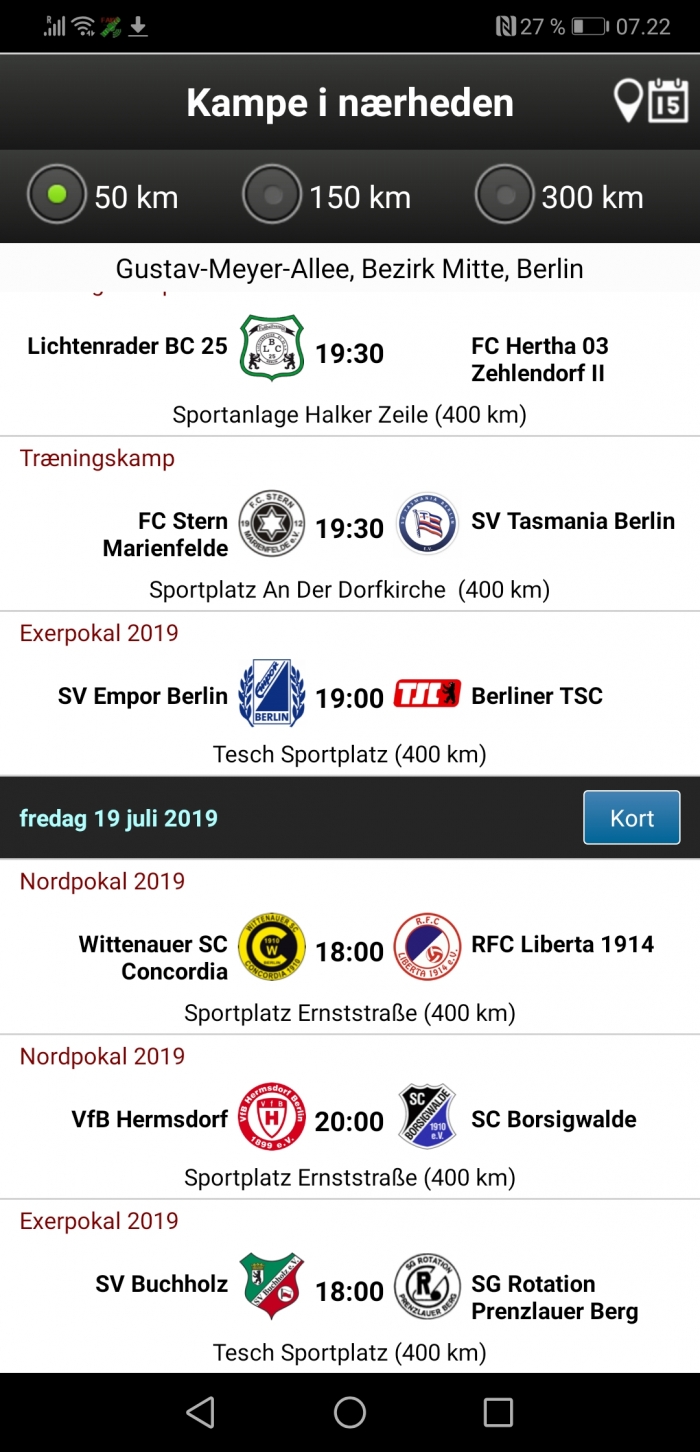Tap the Gustav-Meyer-Allee location bar
Viewport: 700px width, 1452px height.
pyautogui.click(x=350, y=269)
